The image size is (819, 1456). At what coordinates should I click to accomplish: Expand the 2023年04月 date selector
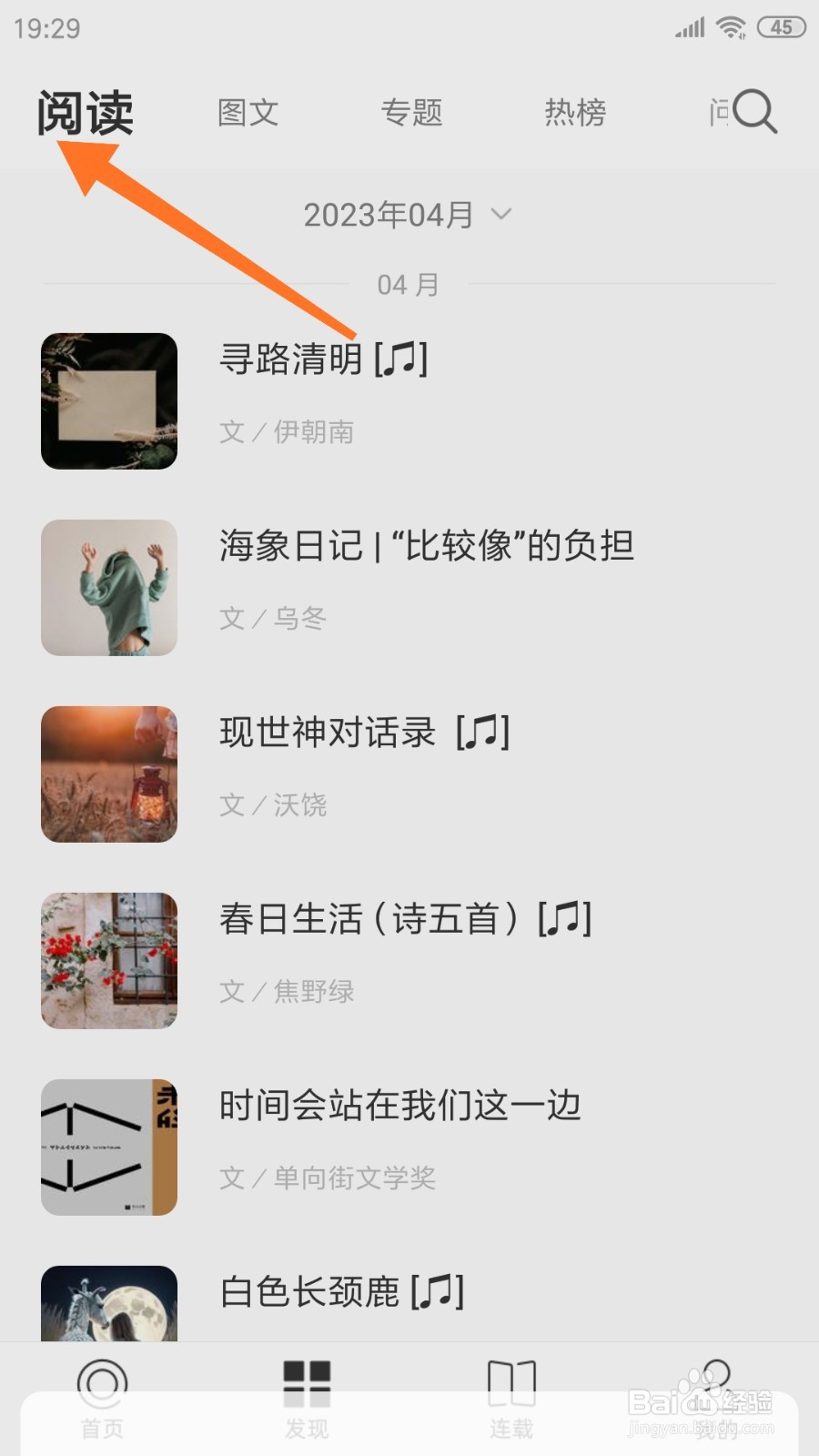(389, 214)
